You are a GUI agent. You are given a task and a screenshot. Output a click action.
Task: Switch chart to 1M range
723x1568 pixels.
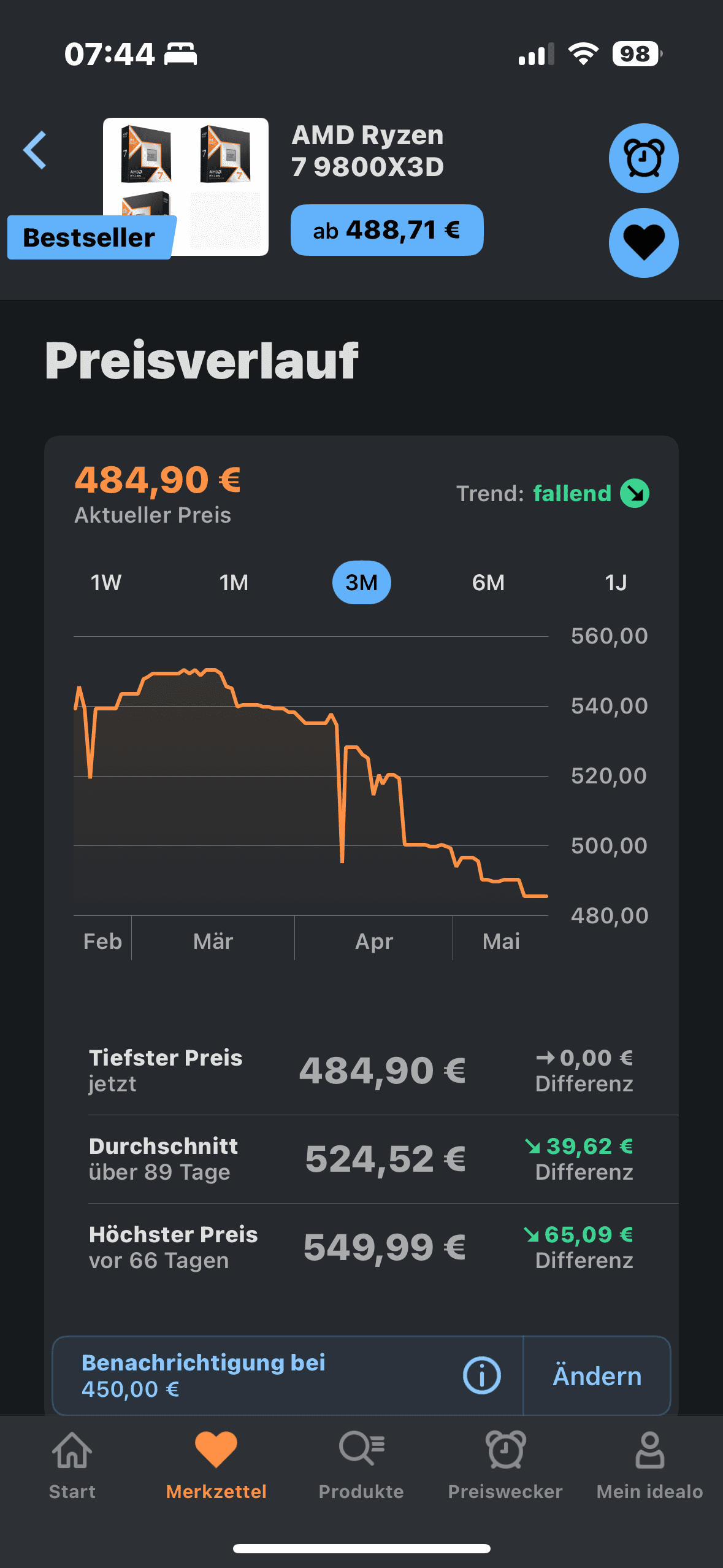coord(234,582)
